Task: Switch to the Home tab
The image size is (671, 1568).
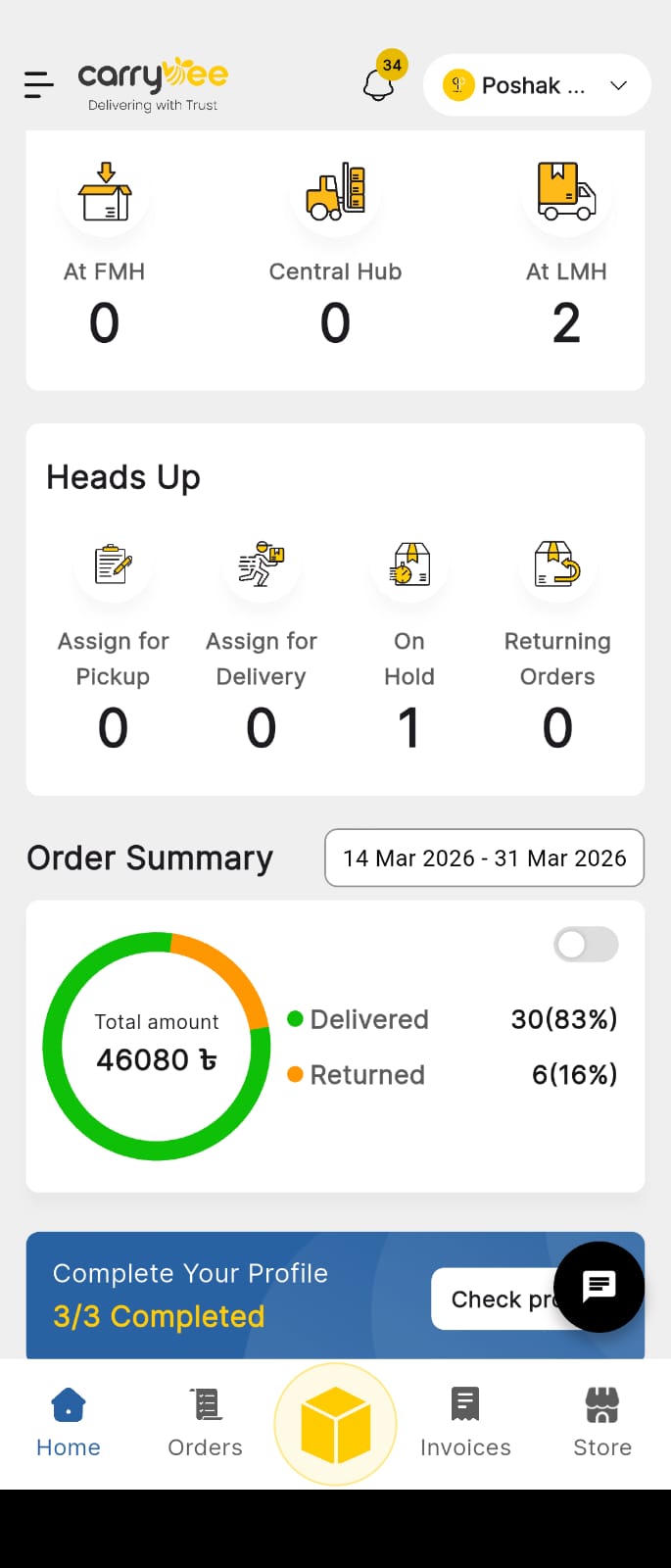Action: (x=69, y=1423)
